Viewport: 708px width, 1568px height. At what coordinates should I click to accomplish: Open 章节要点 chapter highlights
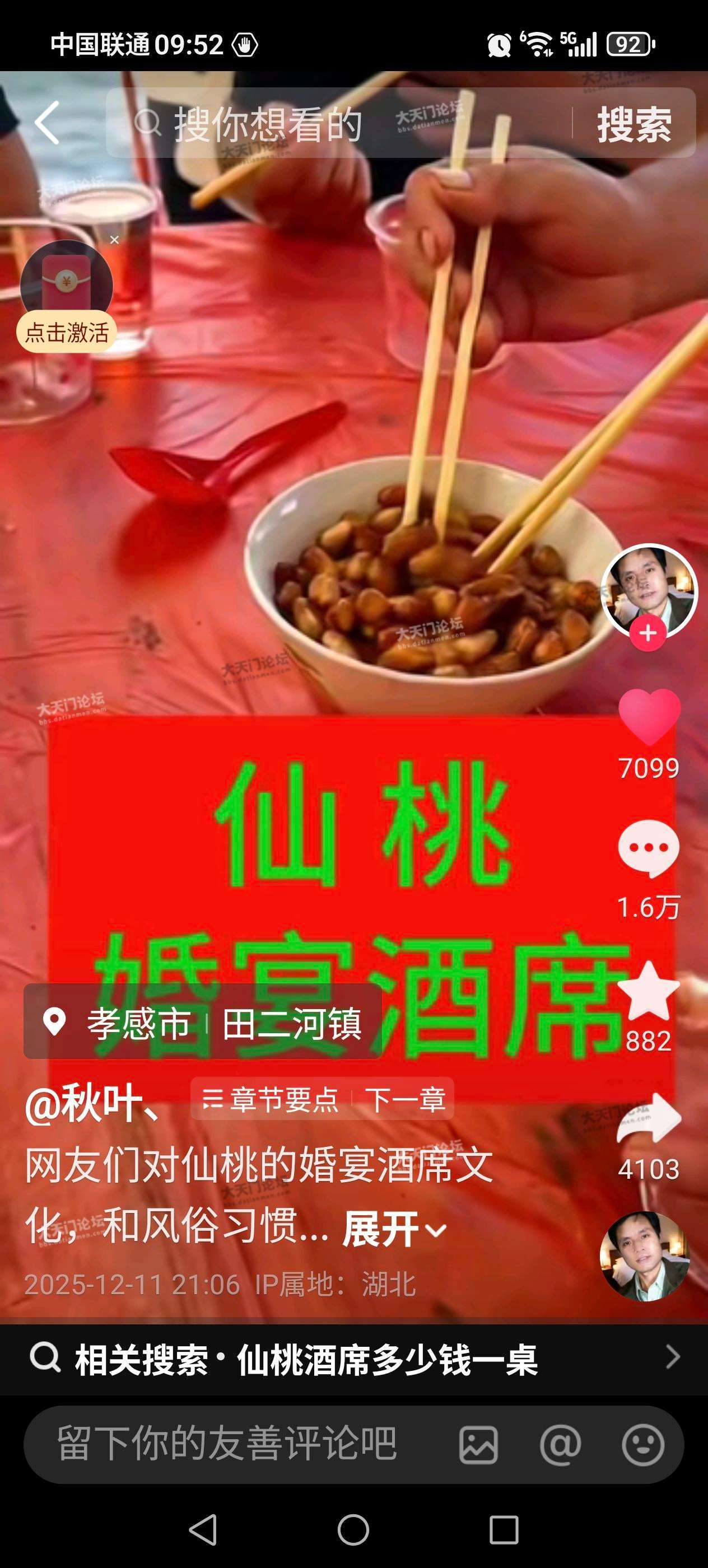coord(271,1100)
